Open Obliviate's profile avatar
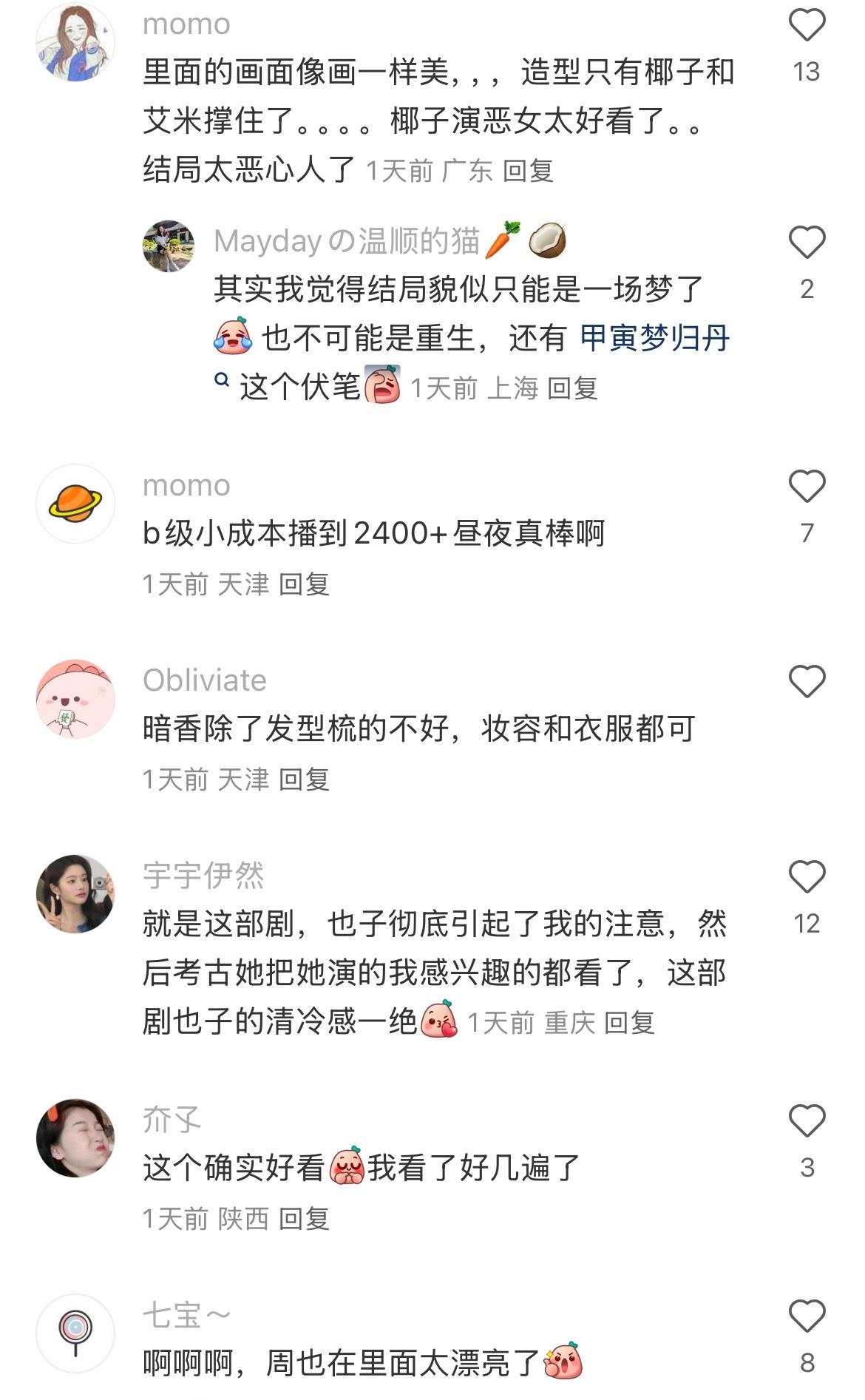Viewport: 865px width, 1400px height. [75, 699]
